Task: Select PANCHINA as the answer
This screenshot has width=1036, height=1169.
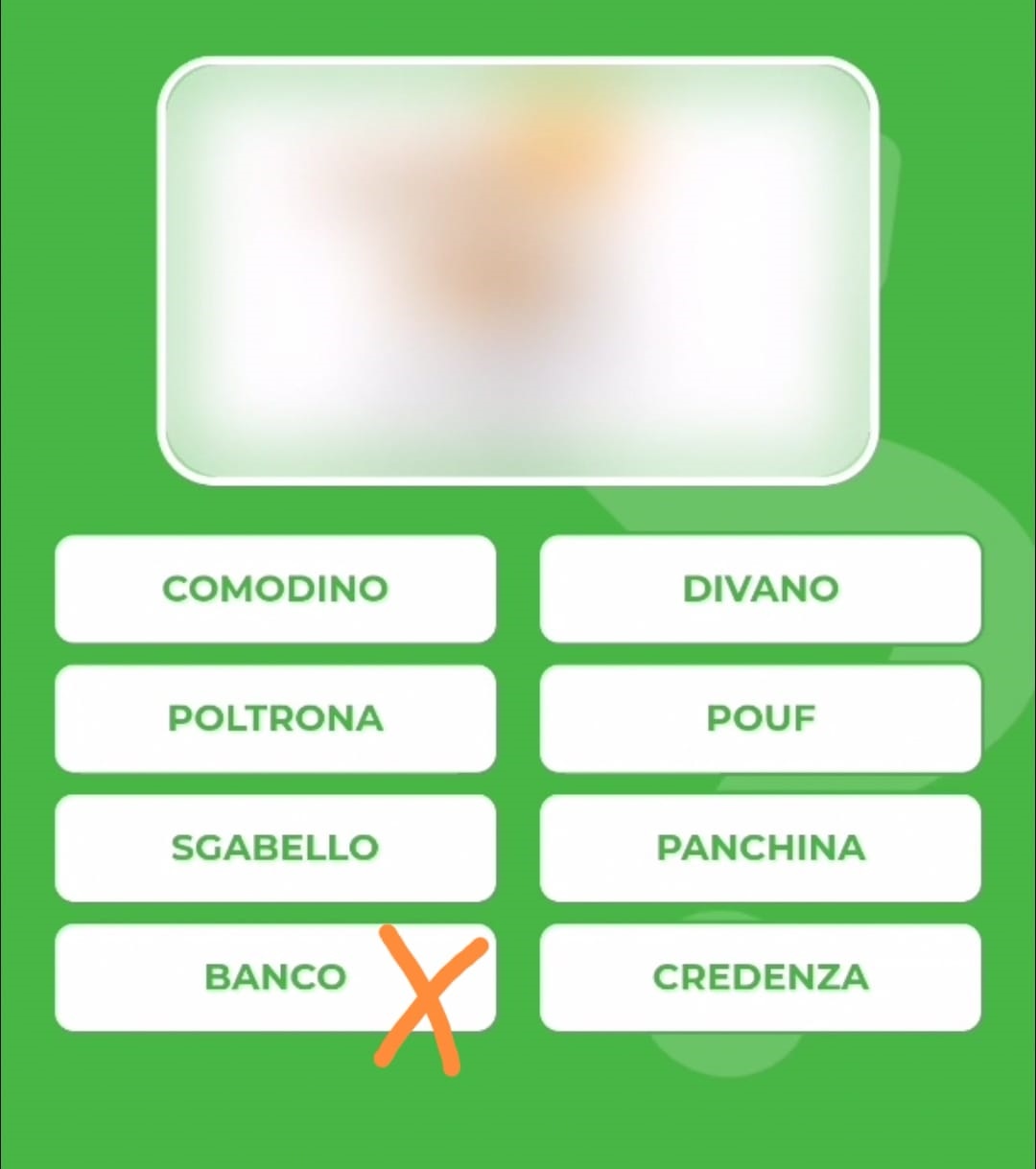Action: coord(760,848)
